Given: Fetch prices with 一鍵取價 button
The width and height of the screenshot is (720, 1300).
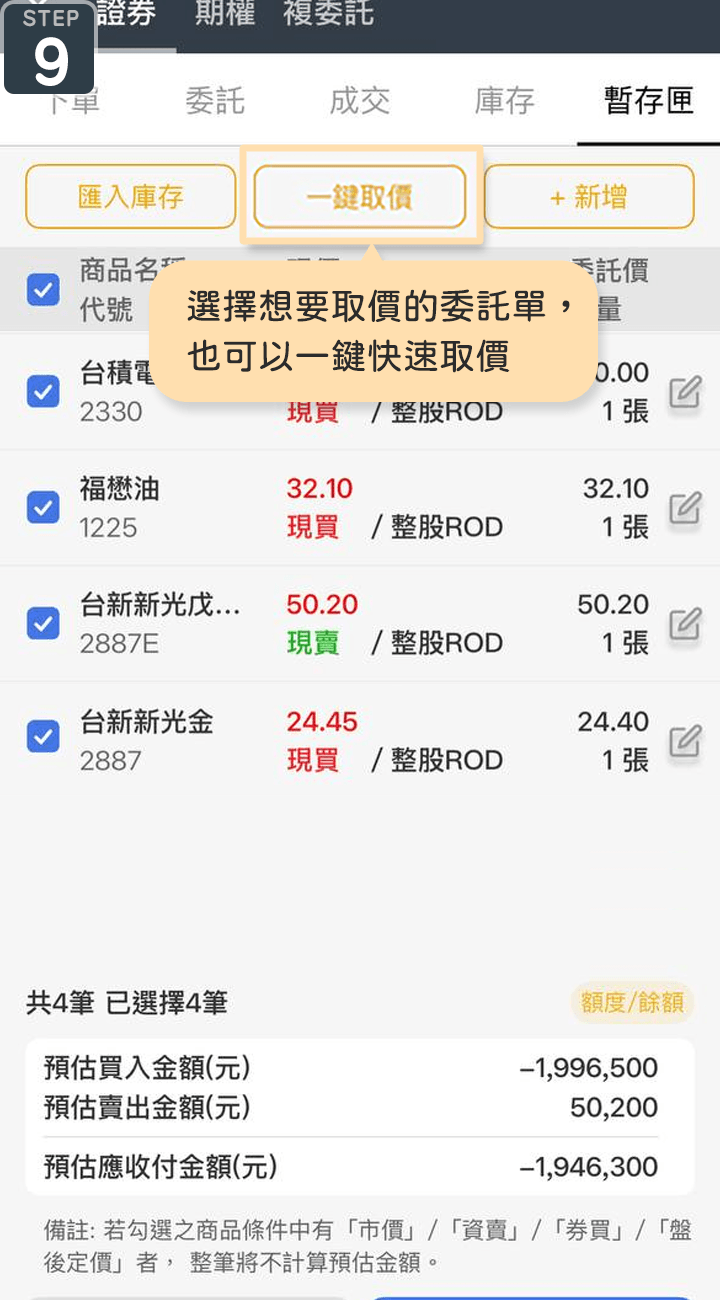Looking at the screenshot, I should 360,197.
